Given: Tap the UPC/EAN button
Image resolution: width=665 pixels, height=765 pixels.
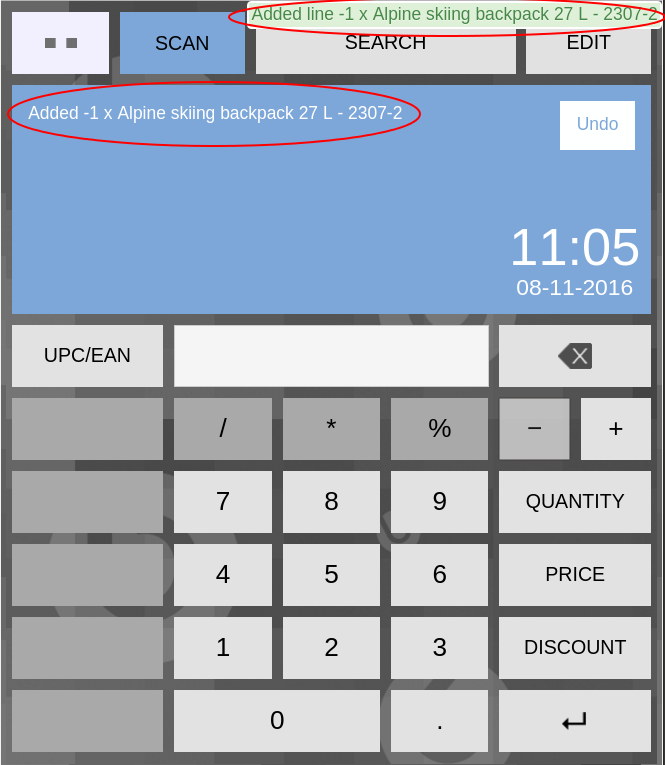Looking at the screenshot, I should pyautogui.click(x=87, y=356).
